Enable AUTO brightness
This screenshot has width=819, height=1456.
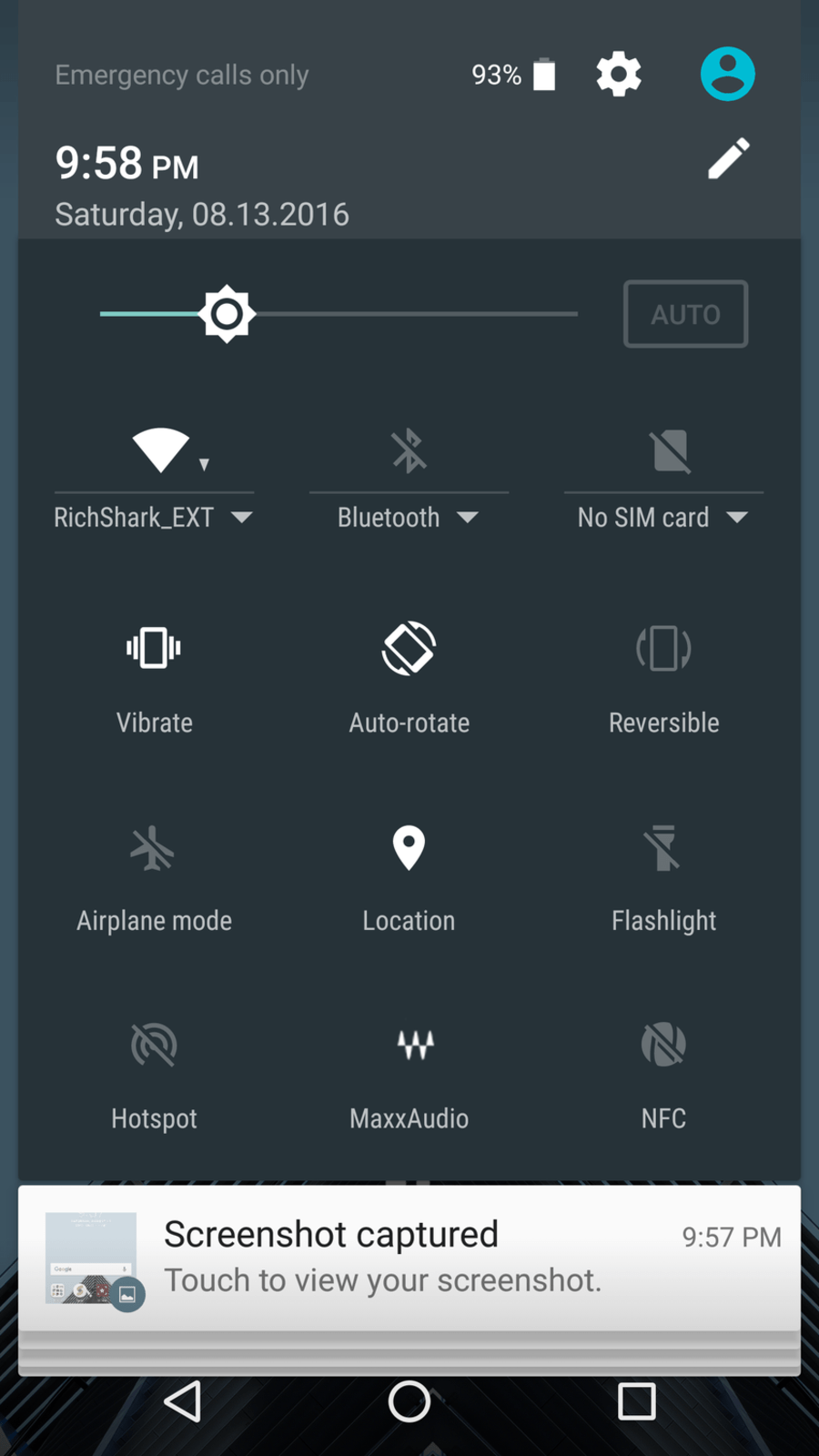tap(685, 314)
